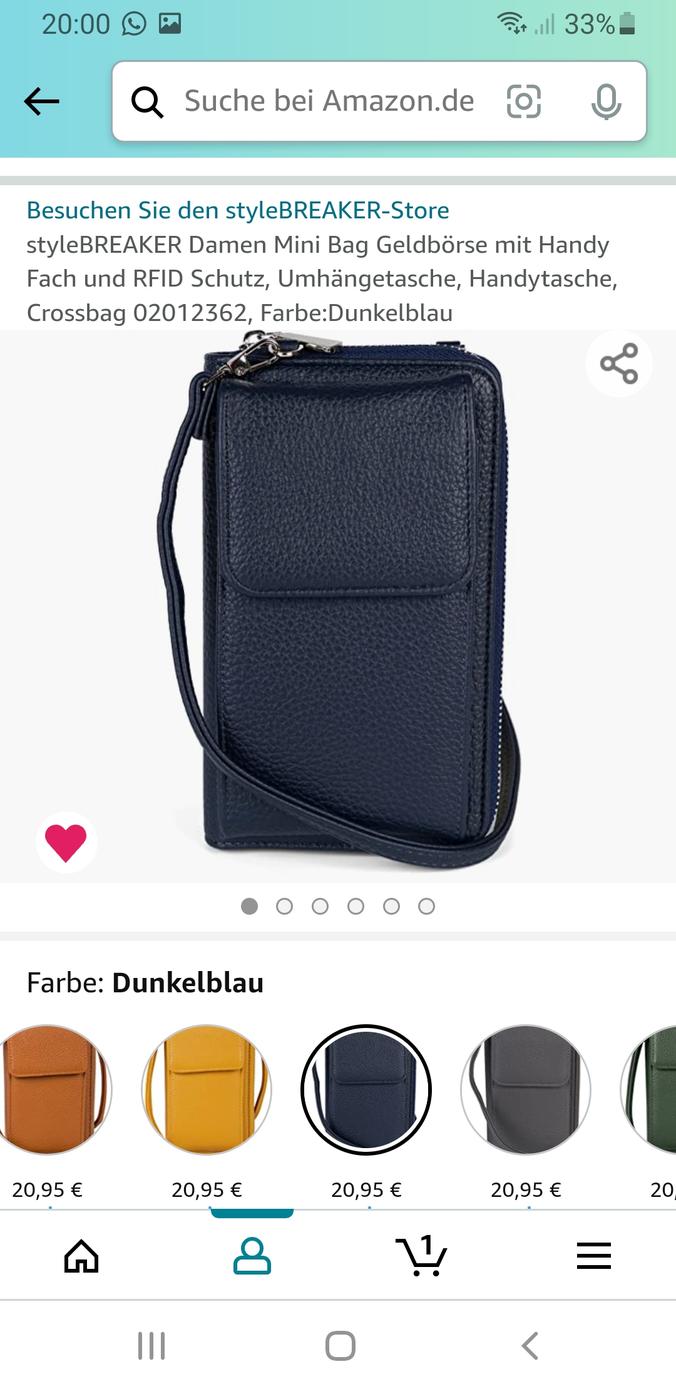Start voice search with the microphone
The width and height of the screenshot is (676, 1389).
tap(605, 101)
